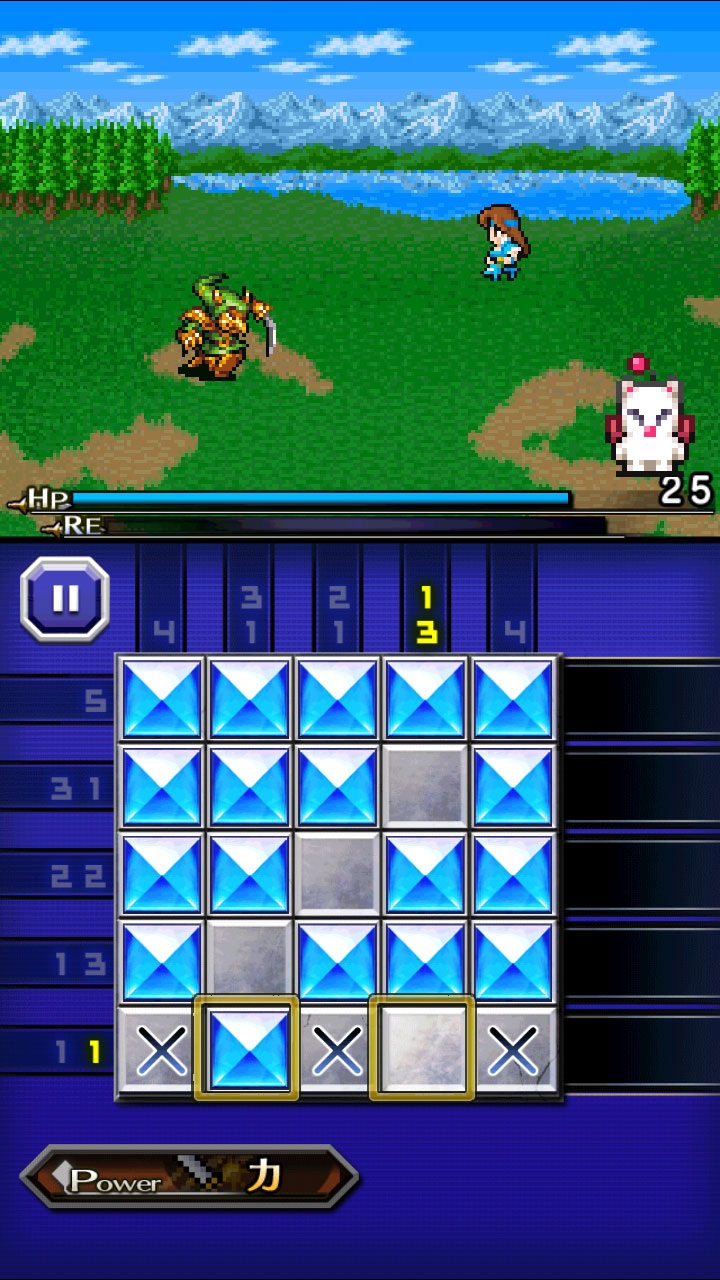Tap the gray cell in row 3 1
The image size is (720, 1280).
point(424,787)
